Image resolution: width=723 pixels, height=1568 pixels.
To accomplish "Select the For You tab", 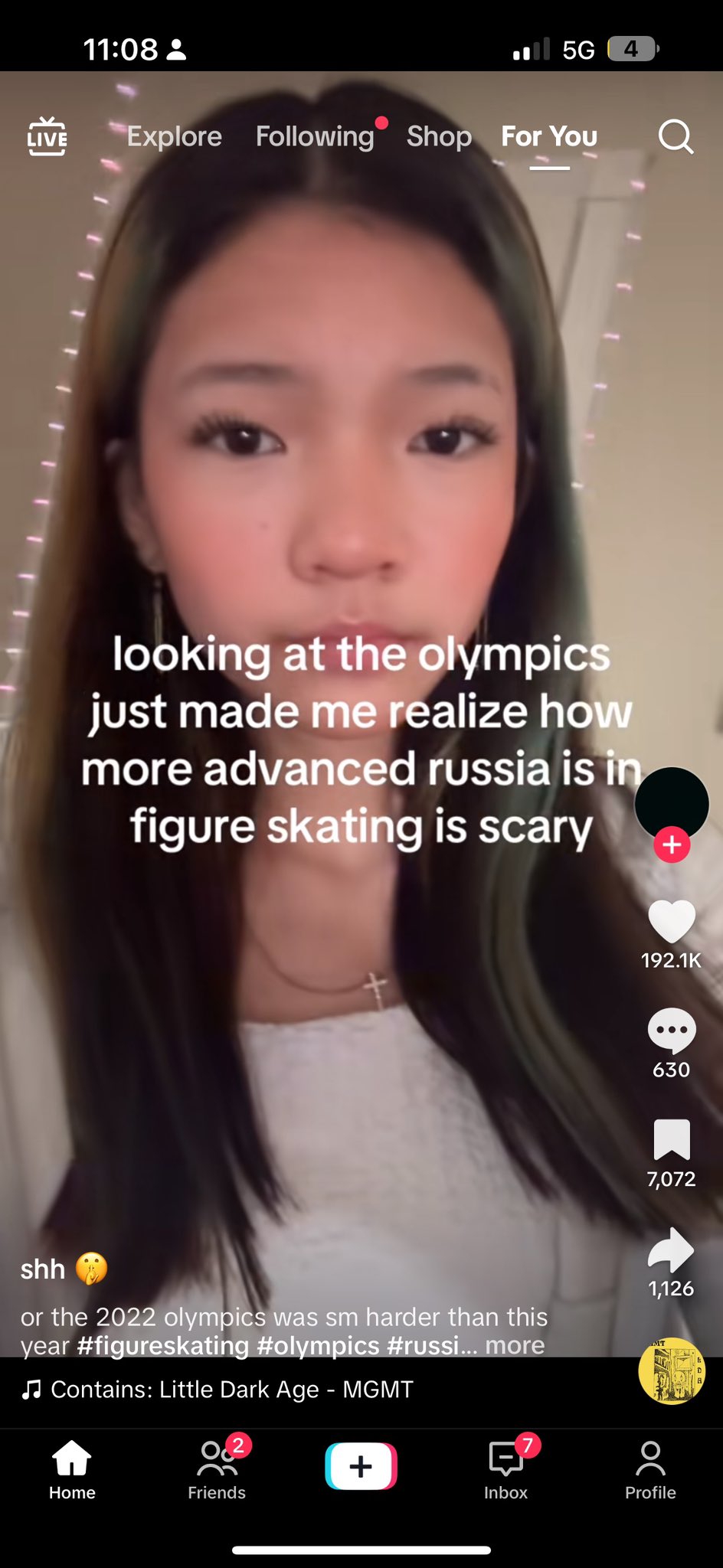I will 549,136.
